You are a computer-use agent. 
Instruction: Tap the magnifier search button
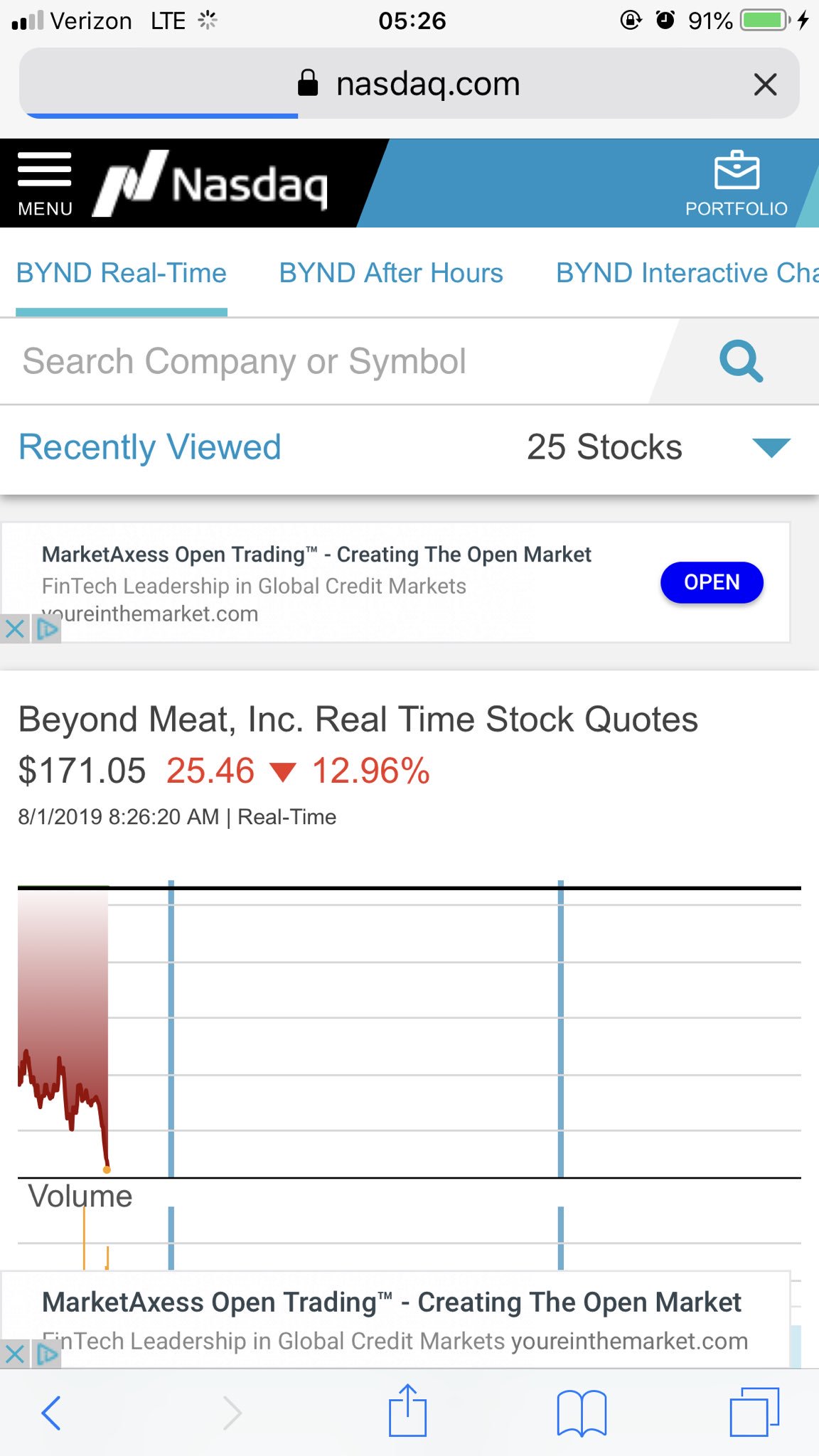point(740,361)
